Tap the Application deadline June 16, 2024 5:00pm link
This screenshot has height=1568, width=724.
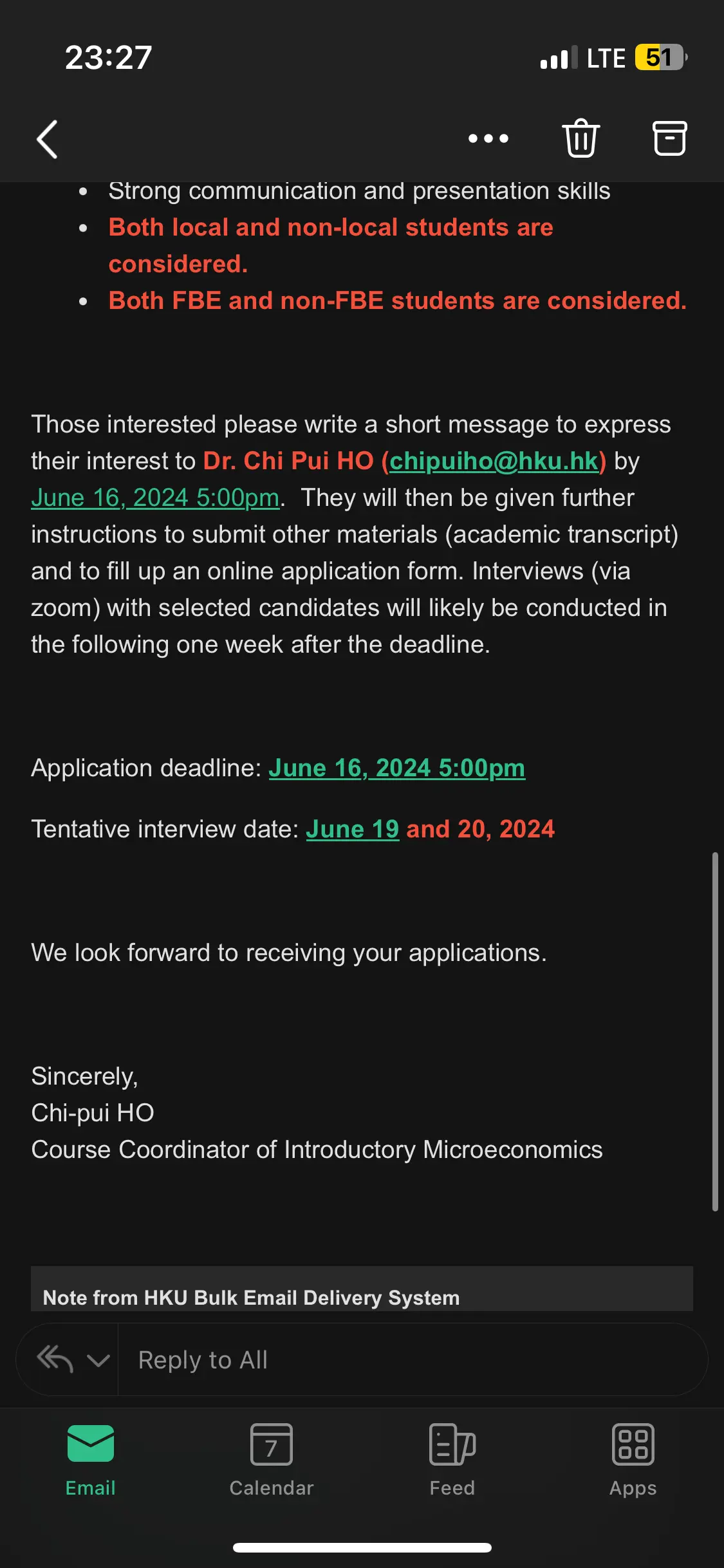coord(396,768)
